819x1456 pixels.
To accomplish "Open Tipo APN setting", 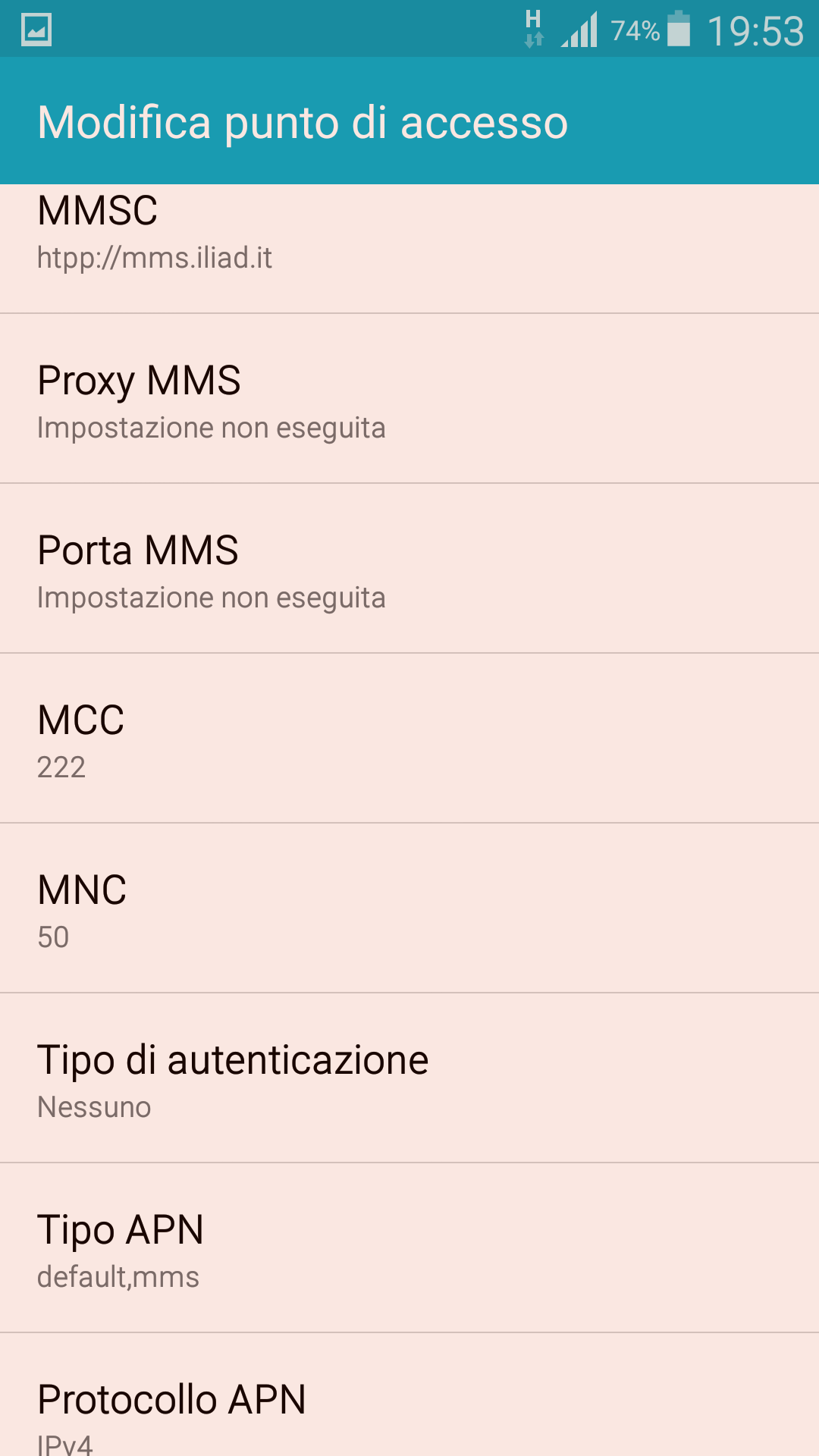I will click(x=409, y=1248).
